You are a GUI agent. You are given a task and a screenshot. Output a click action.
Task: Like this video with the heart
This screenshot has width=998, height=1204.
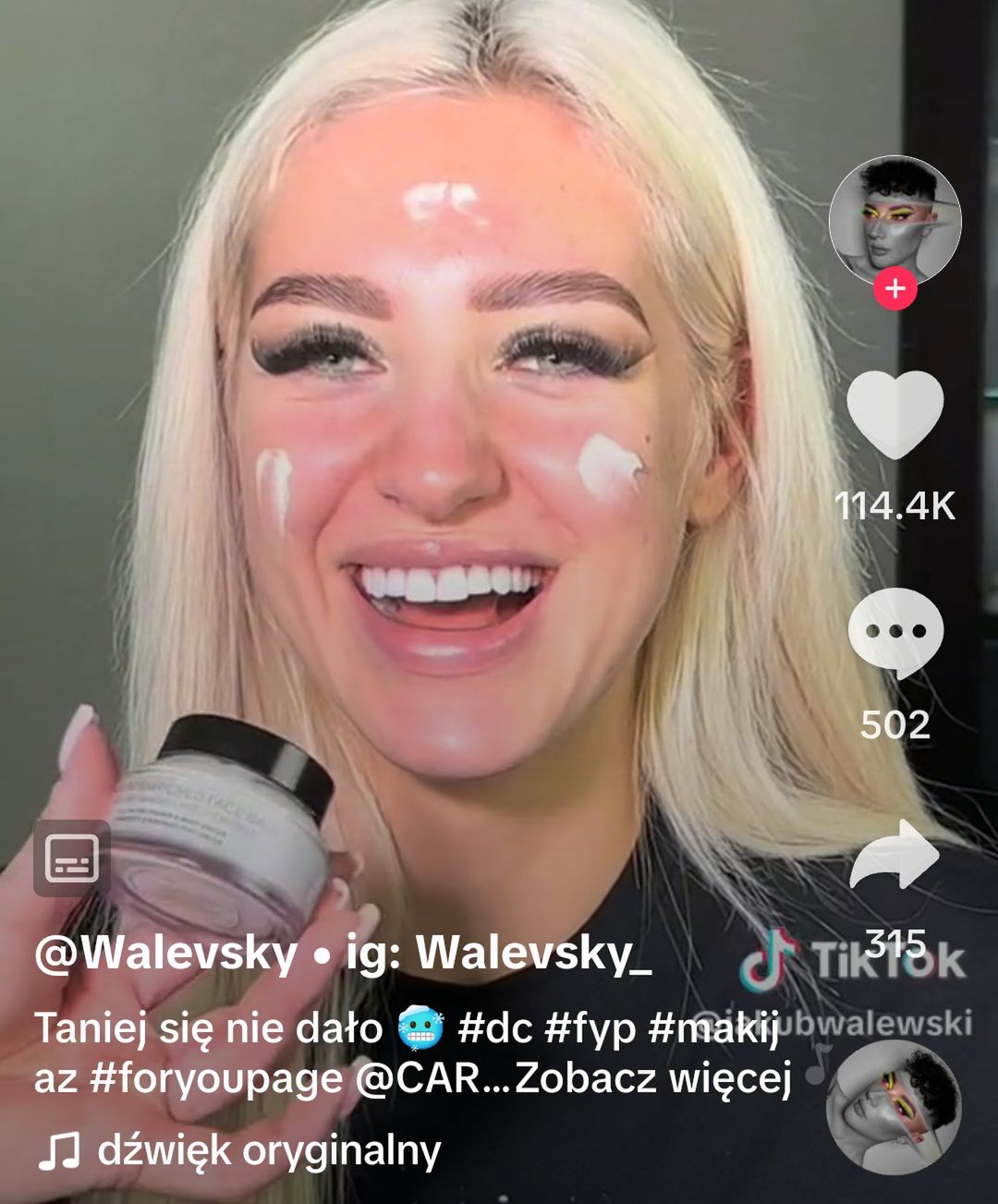pyautogui.click(x=895, y=414)
